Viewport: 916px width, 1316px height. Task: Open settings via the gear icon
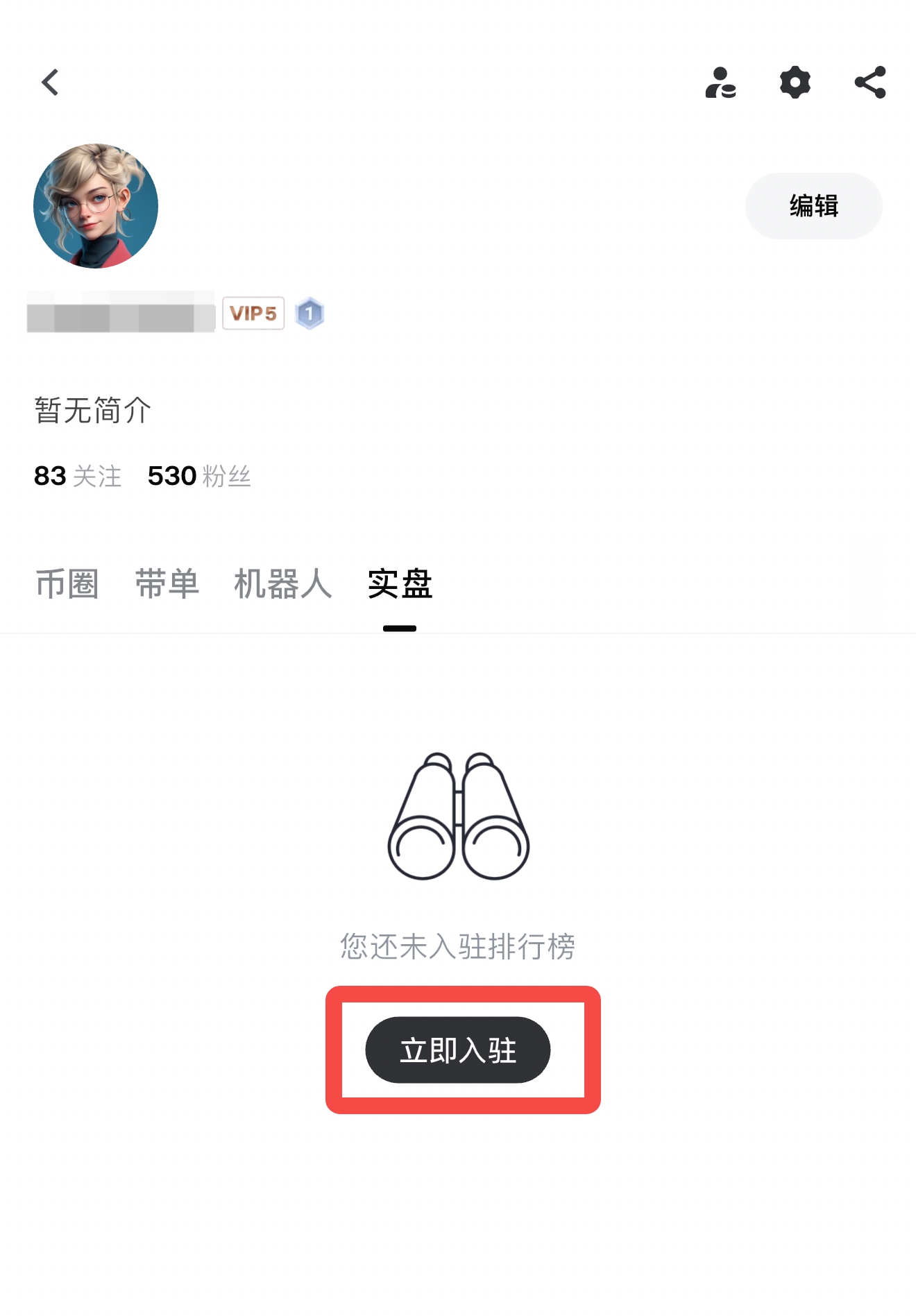[x=795, y=83]
